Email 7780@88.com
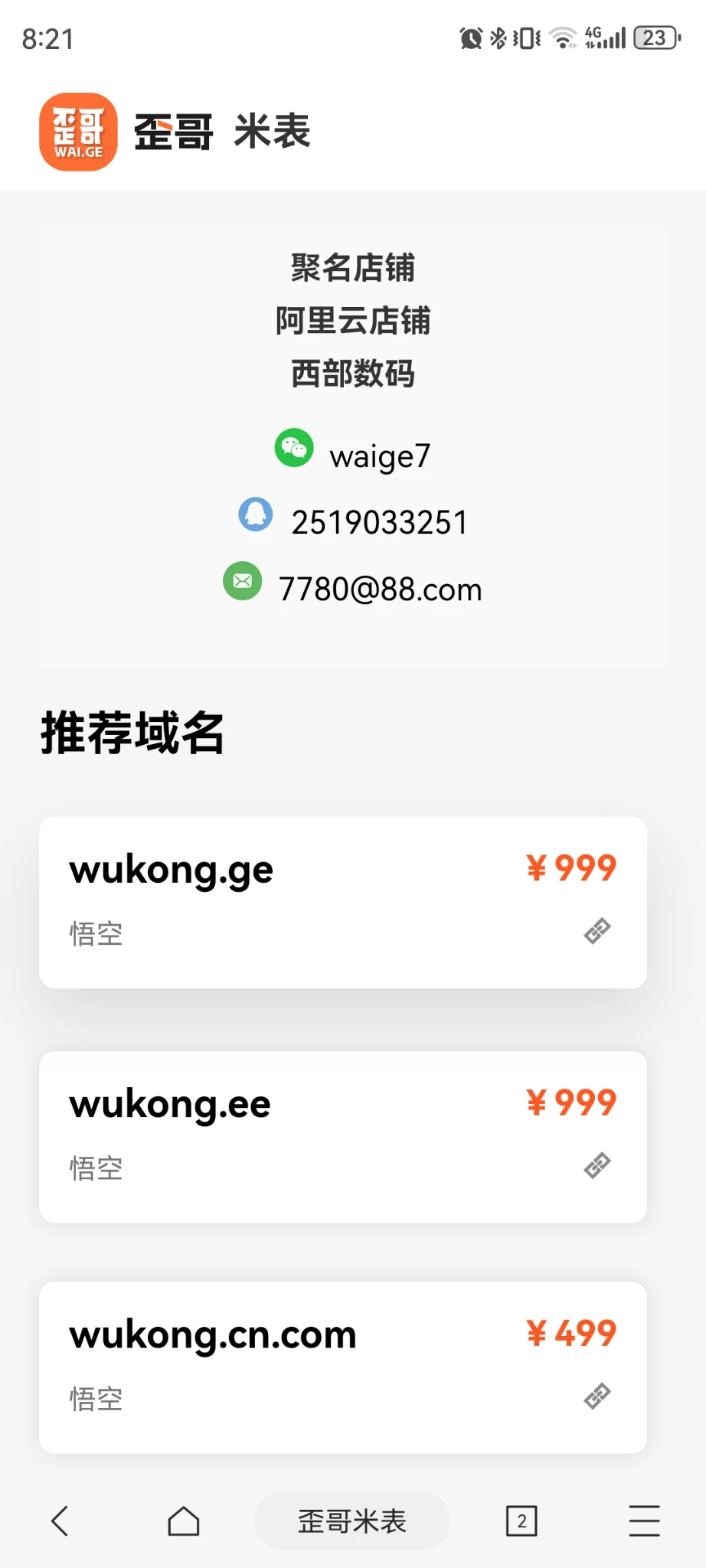Image resolution: width=706 pixels, height=1568 pixels. point(380,590)
